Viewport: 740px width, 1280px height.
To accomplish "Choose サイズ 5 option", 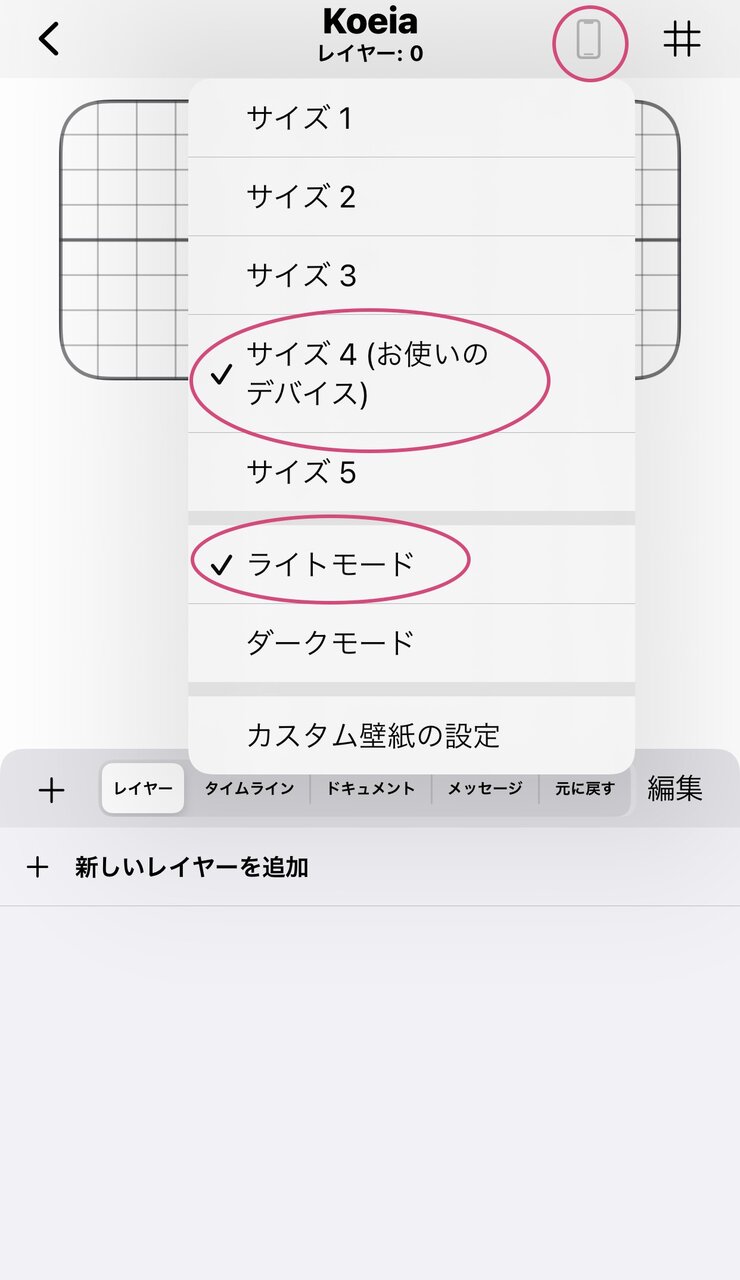I will [411, 472].
